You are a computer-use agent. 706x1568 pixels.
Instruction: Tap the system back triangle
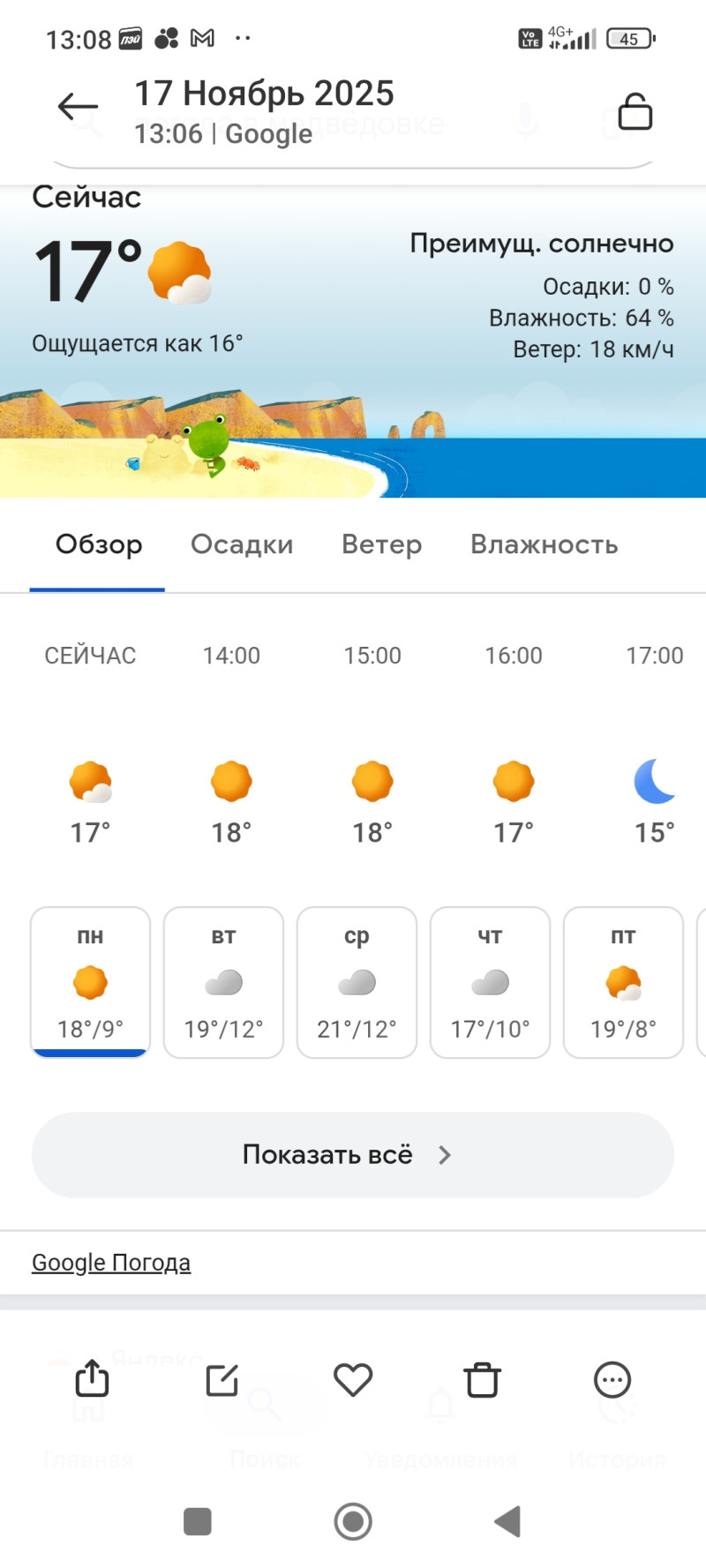507,1521
